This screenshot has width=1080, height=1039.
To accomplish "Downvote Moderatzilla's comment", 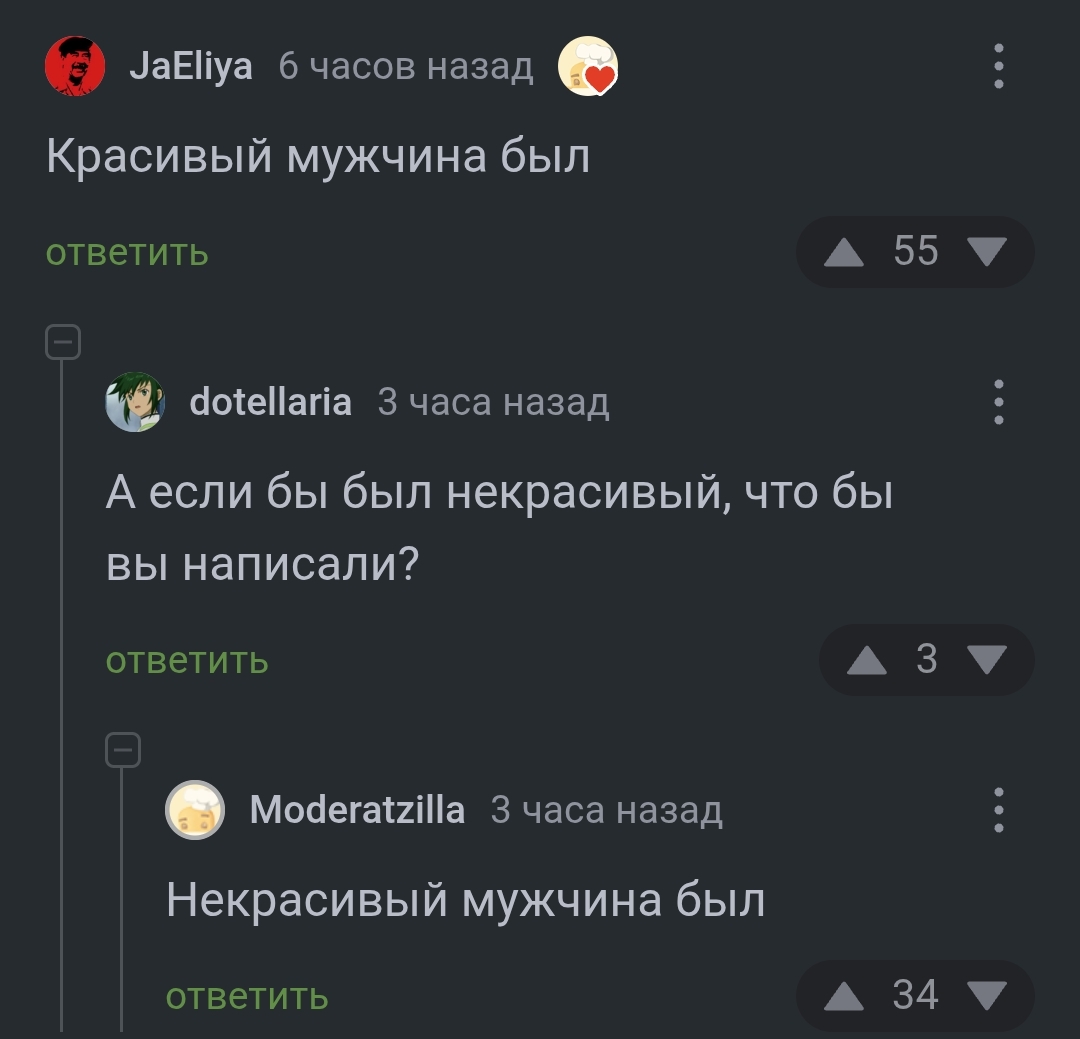I will point(987,996).
